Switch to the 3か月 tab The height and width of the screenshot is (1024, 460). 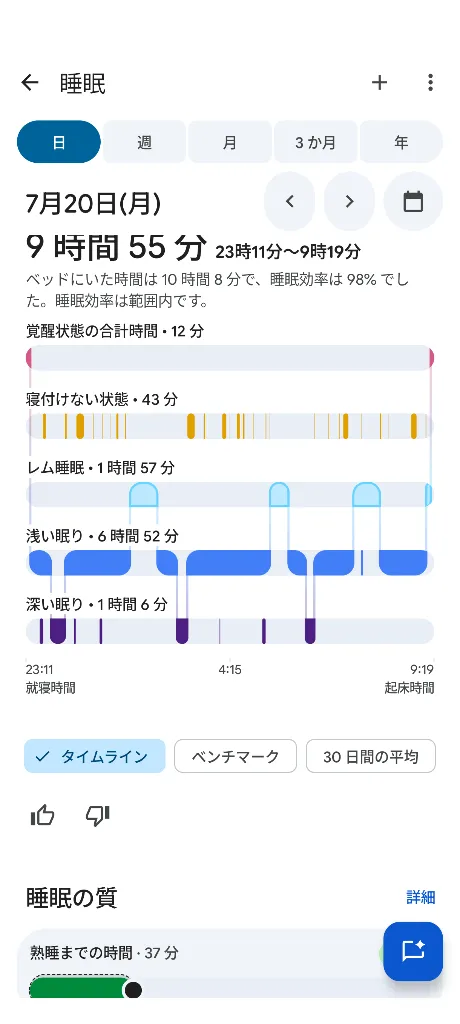coord(316,142)
